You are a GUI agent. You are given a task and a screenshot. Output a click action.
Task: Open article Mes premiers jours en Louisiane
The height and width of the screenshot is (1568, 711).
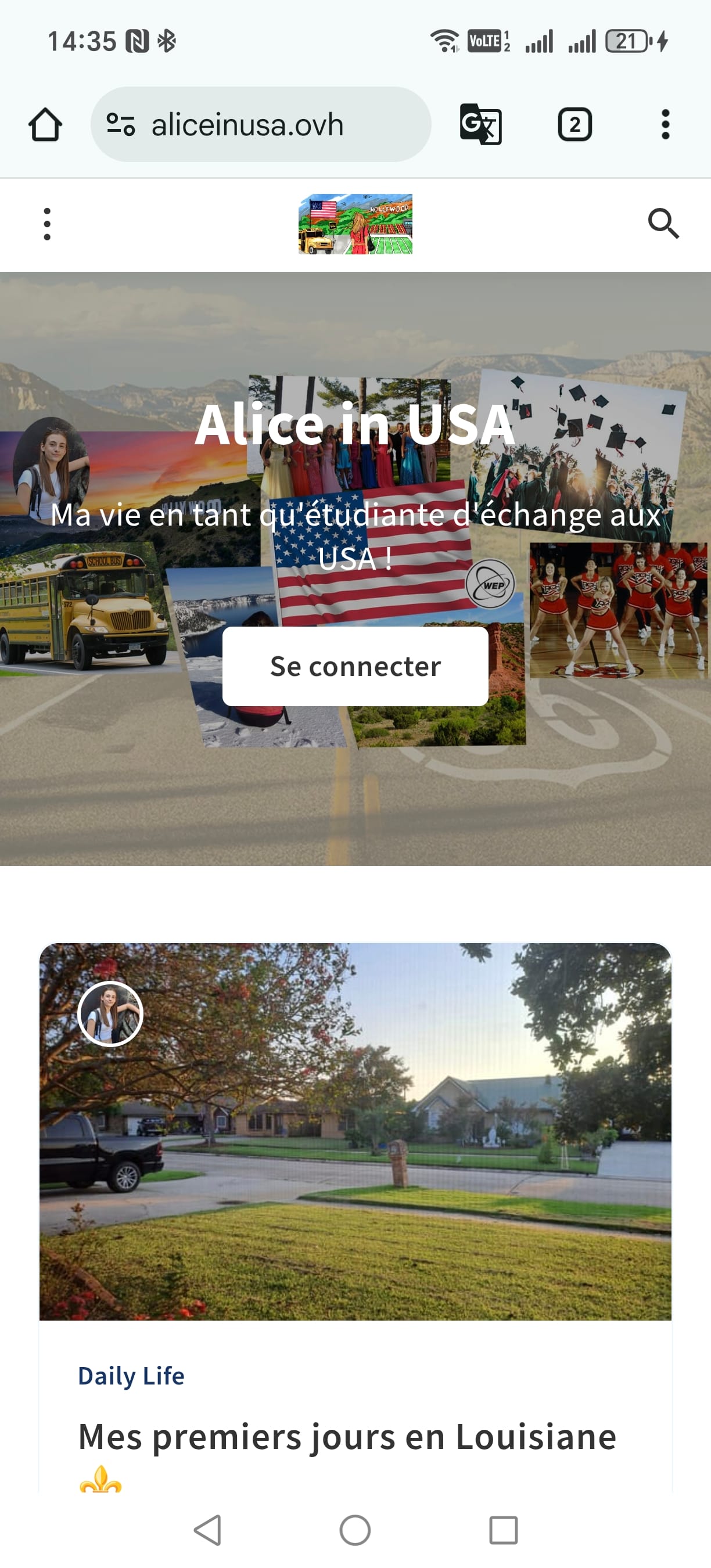coord(347,1438)
